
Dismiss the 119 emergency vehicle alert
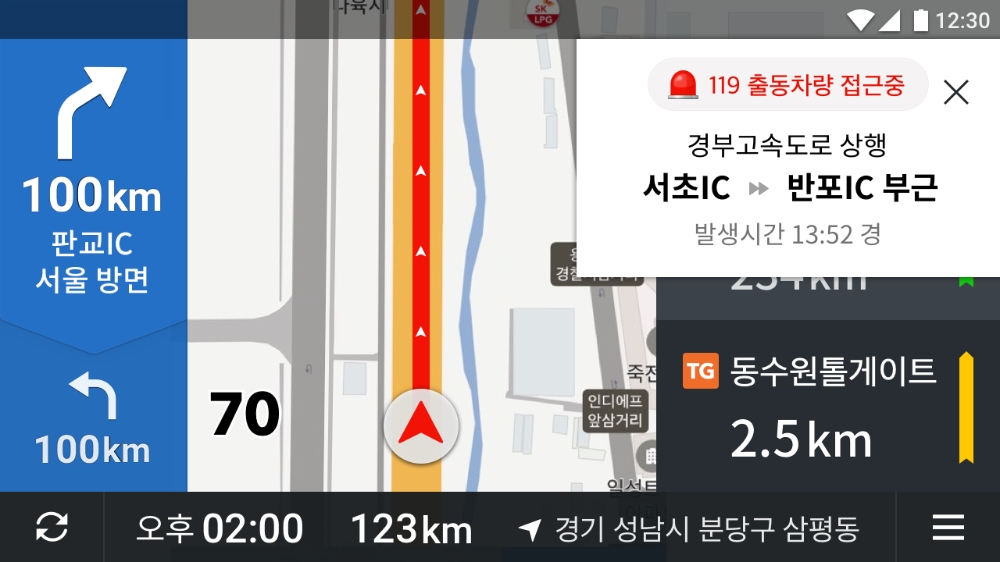pos(956,92)
